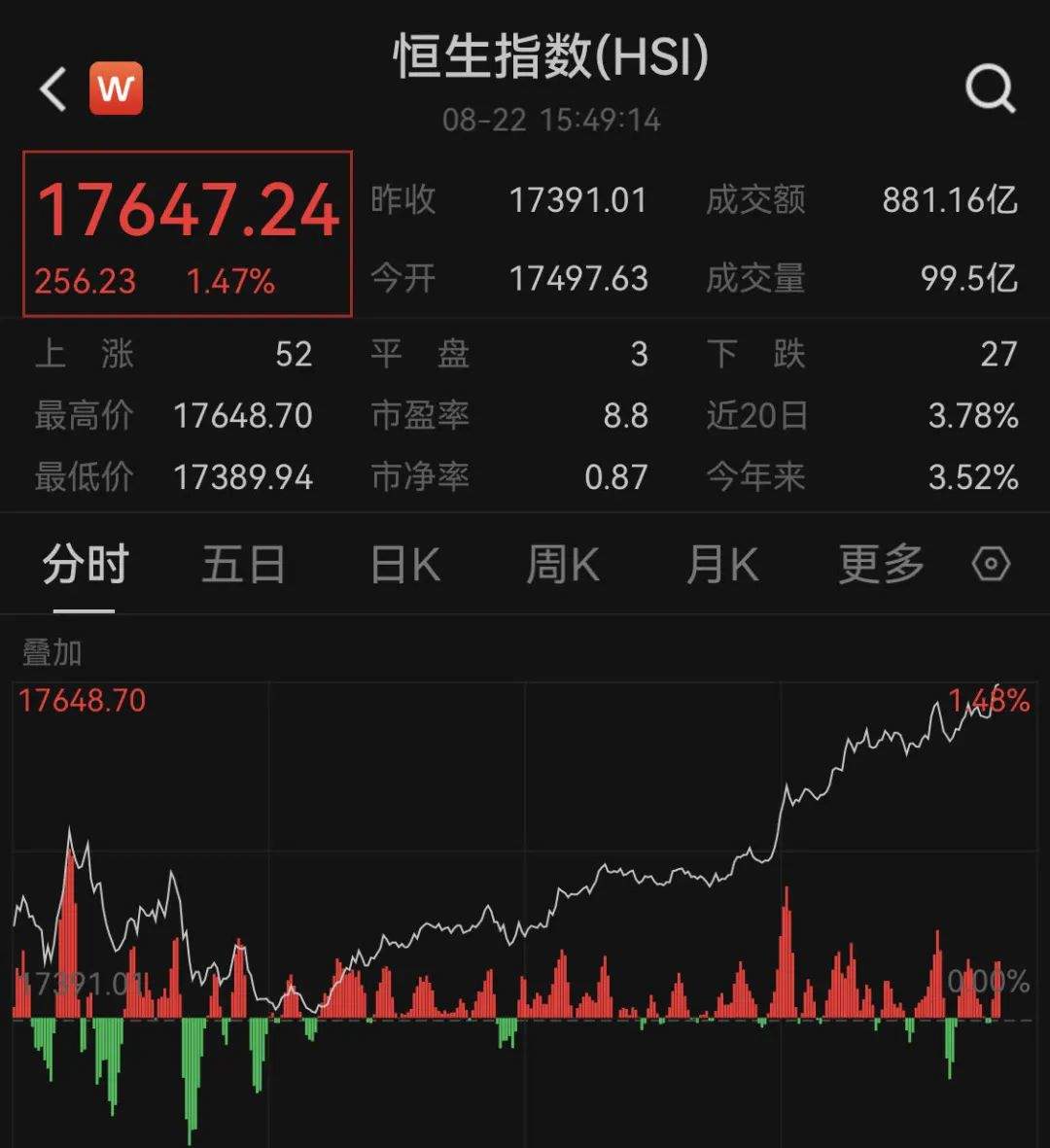Go back using the arrow icon
Image resolution: width=1050 pixels, height=1148 pixels.
click(53, 89)
